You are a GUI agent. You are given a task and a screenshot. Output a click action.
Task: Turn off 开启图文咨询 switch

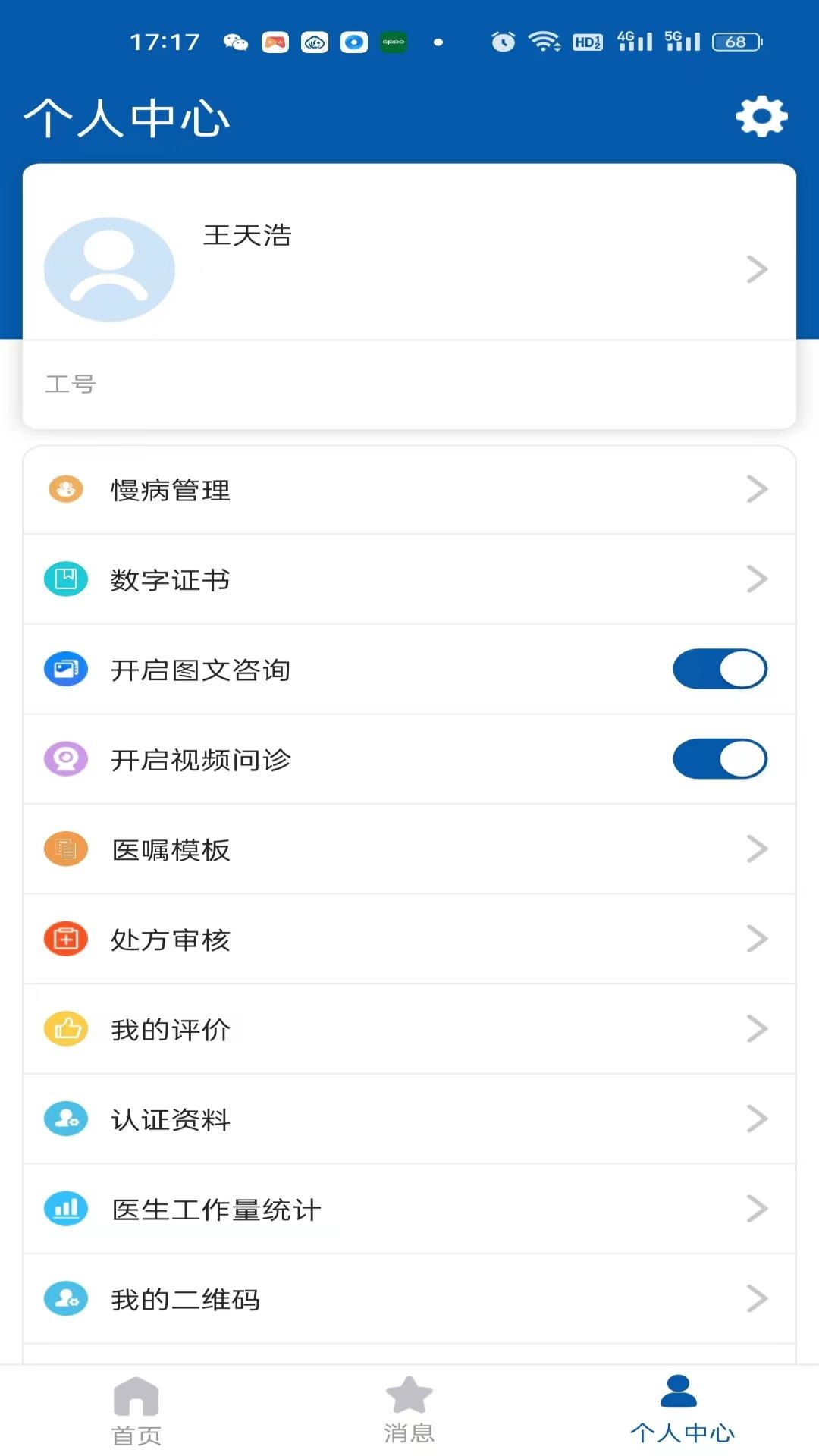(720, 669)
